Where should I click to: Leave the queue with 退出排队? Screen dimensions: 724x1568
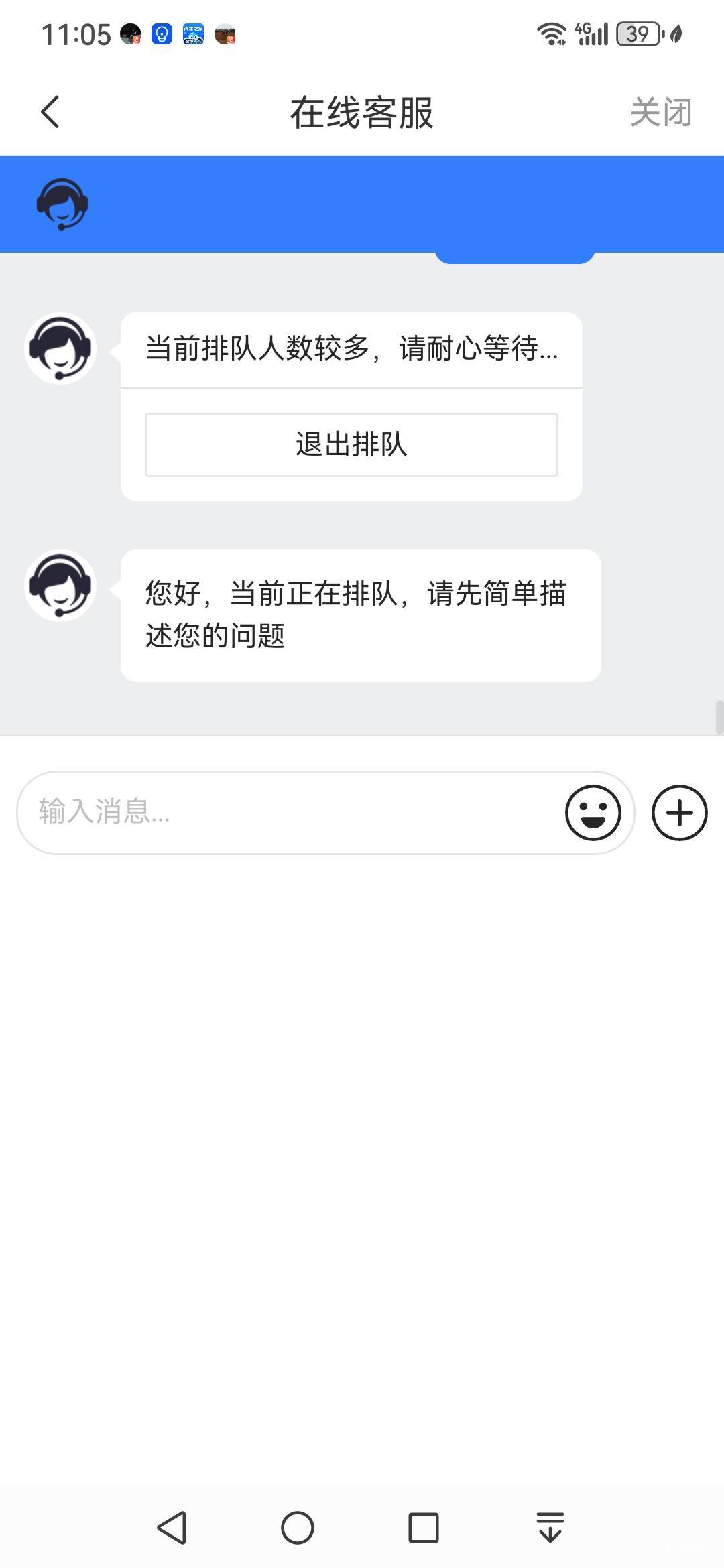coord(351,445)
